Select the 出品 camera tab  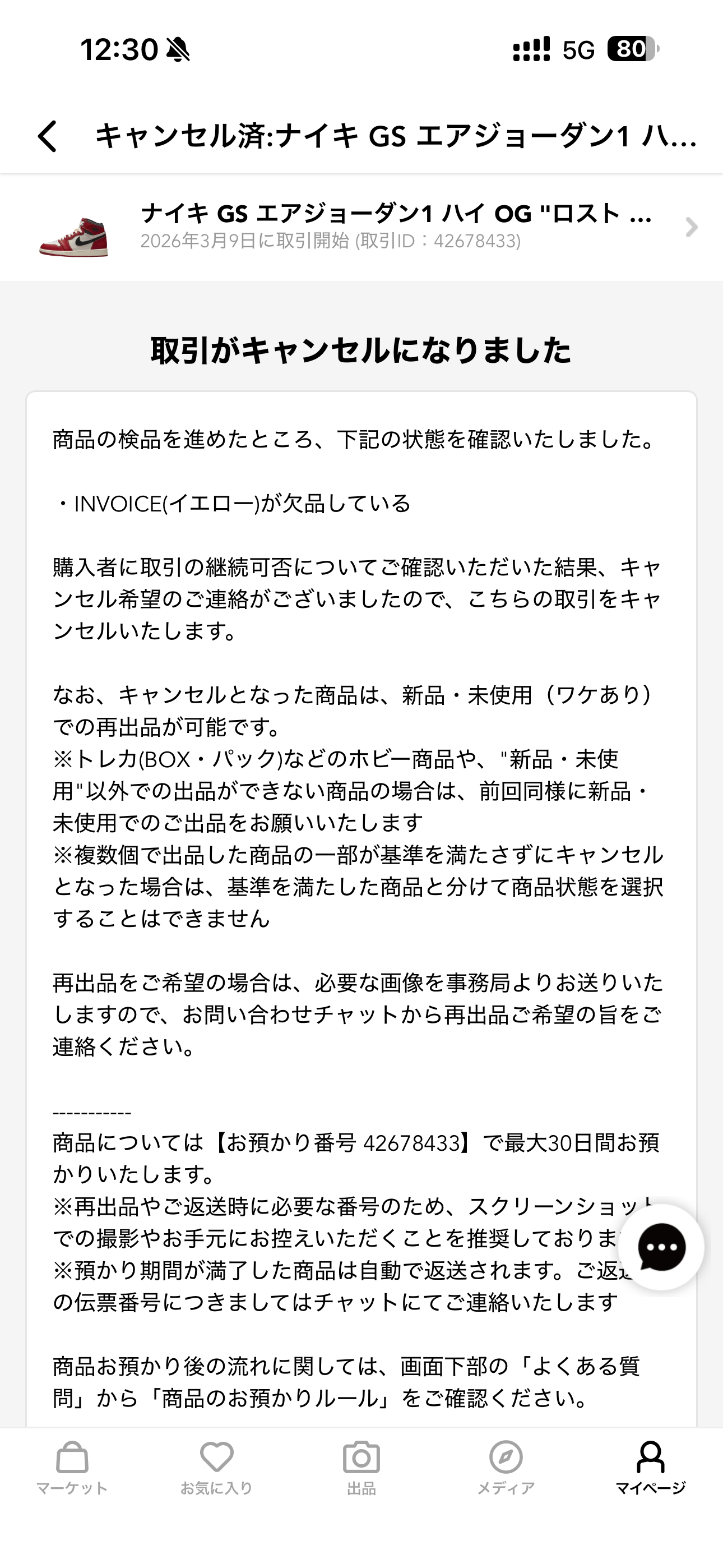point(361,1468)
